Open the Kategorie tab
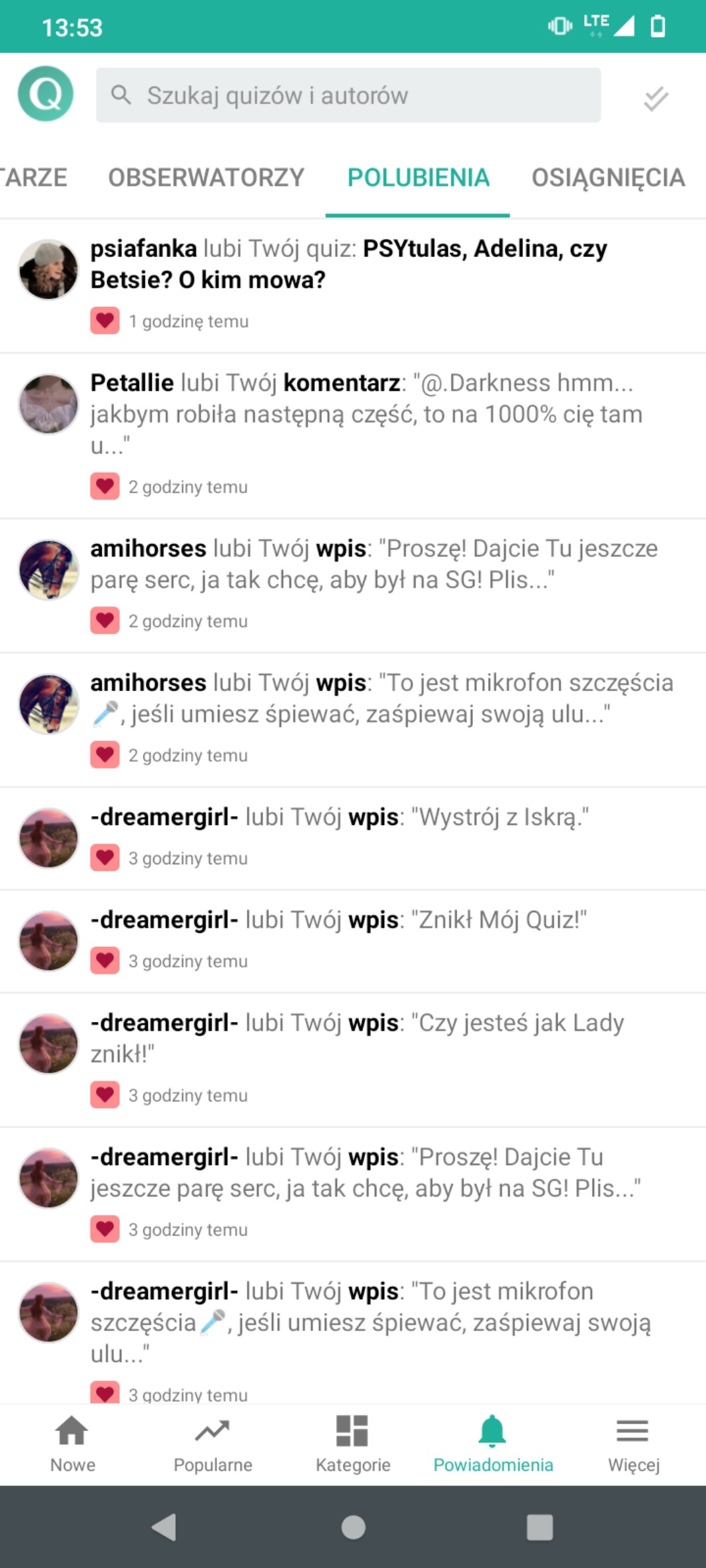706x1568 pixels. tap(353, 1443)
